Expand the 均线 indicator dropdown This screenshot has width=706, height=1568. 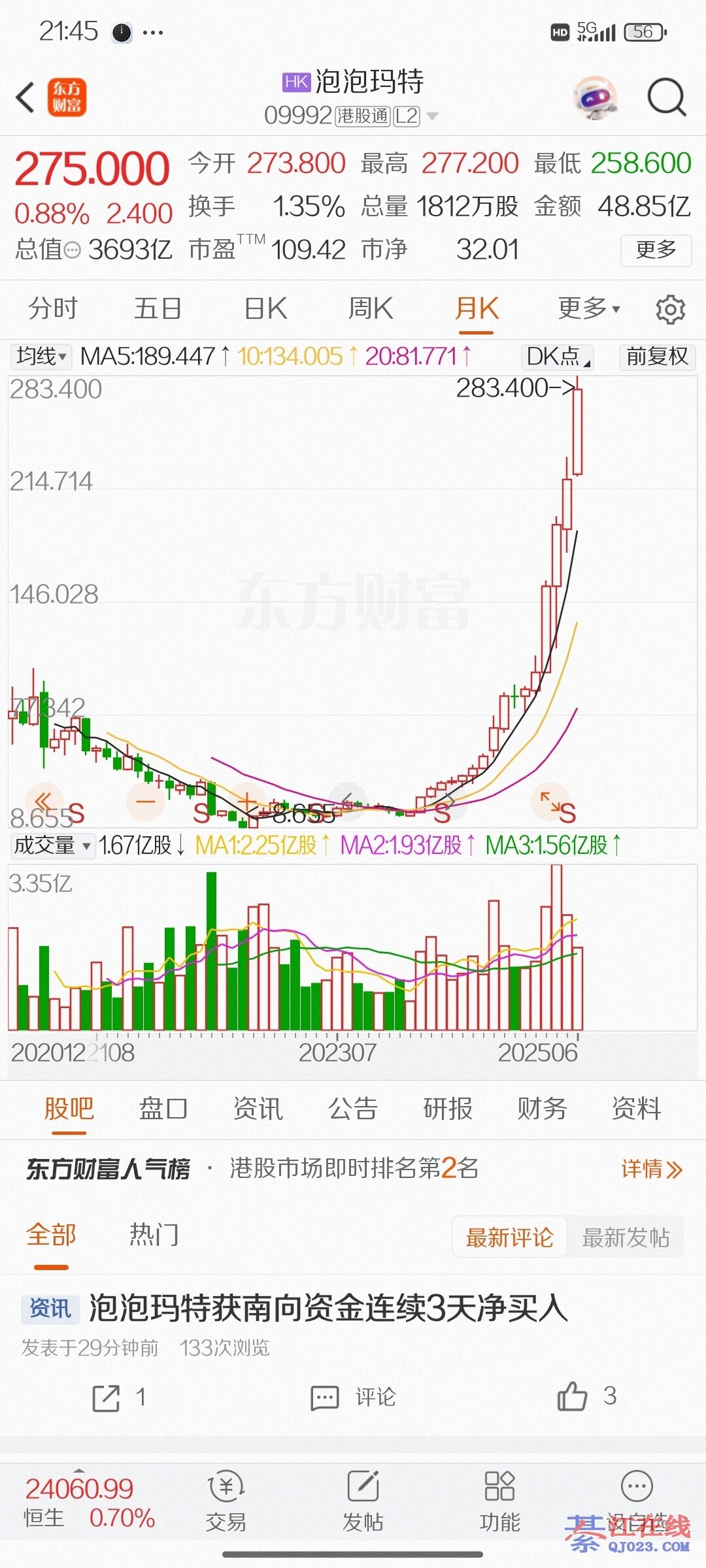(x=41, y=357)
